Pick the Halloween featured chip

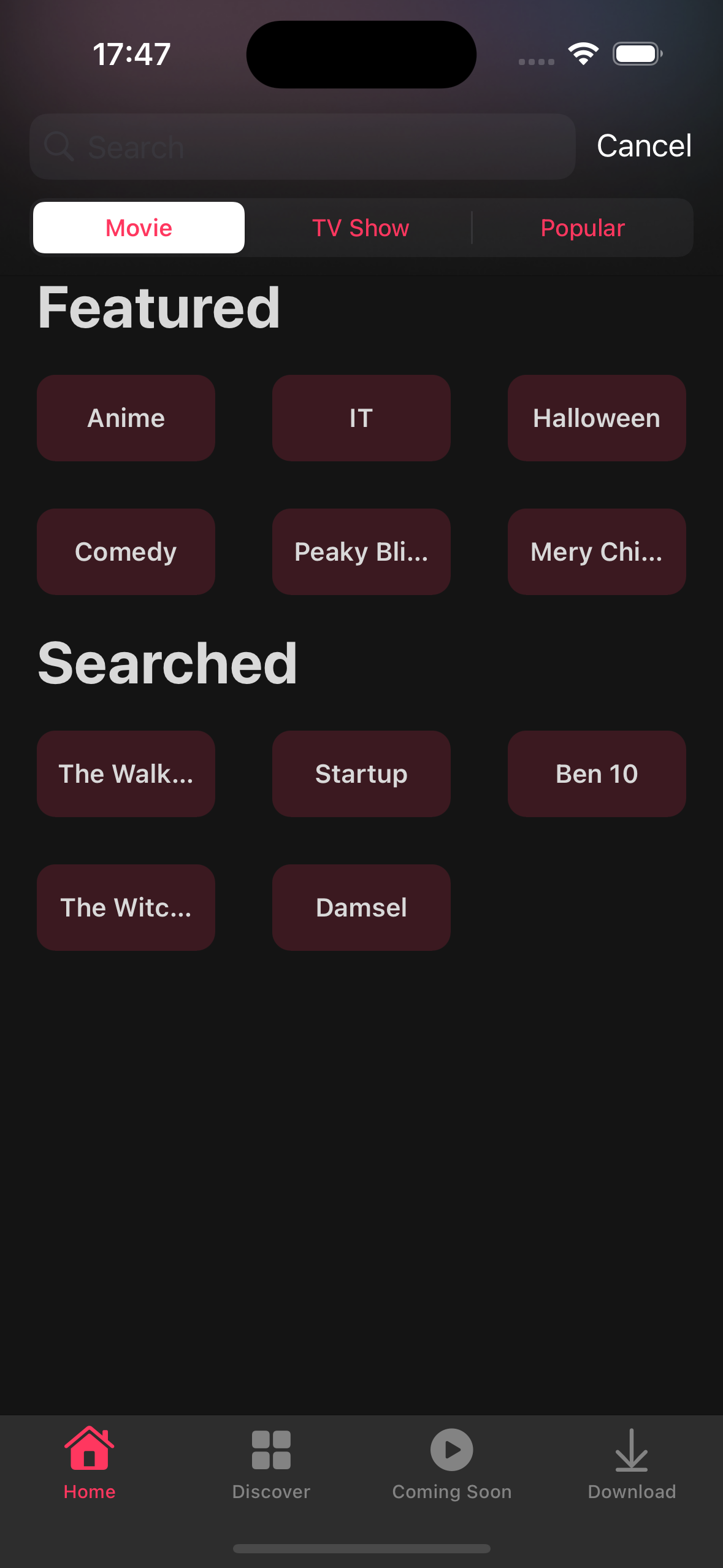[x=597, y=418]
